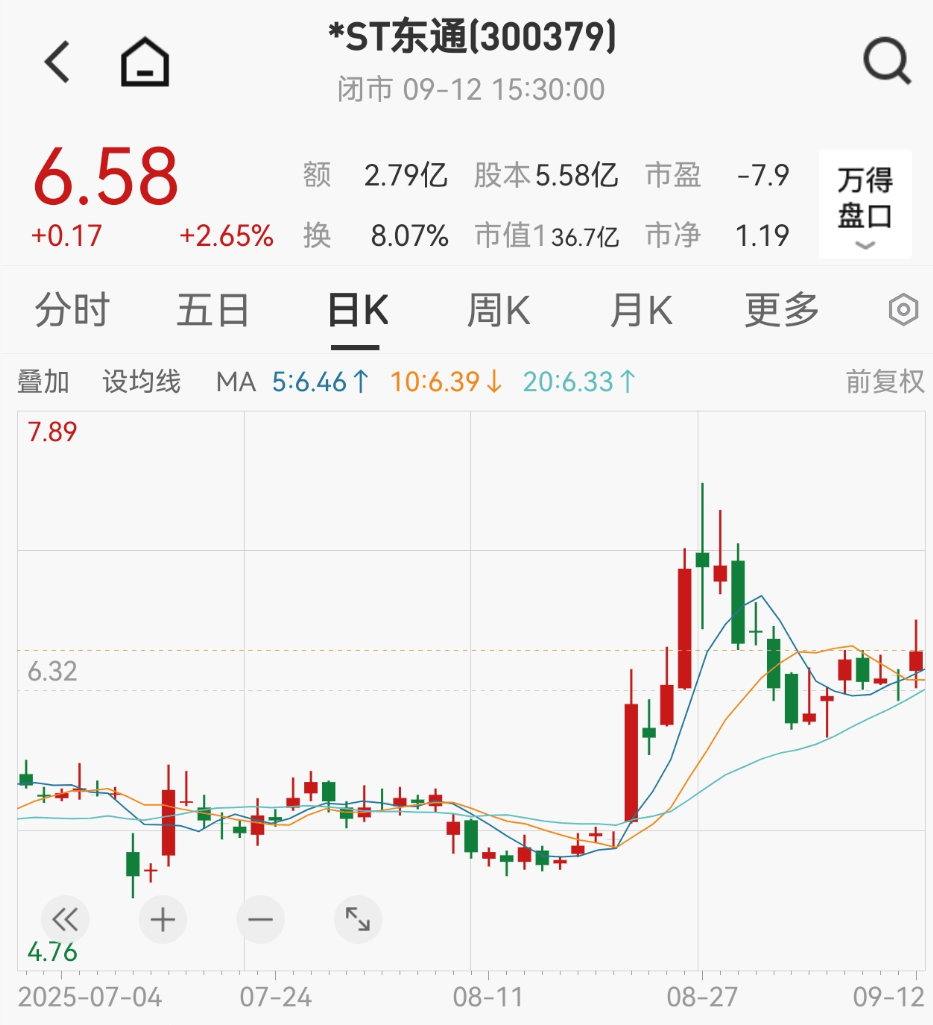Toggle the 叠加 overlay option
The width and height of the screenshot is (933, 1025).
coord(44,381)
